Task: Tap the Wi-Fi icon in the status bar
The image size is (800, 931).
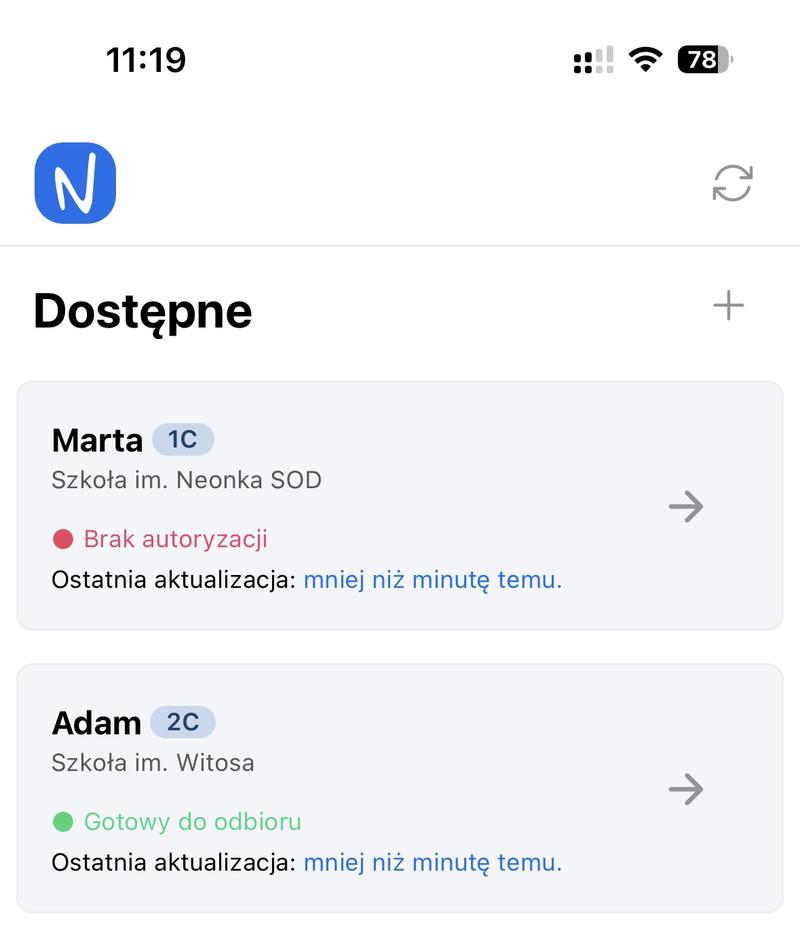Action: [x=645, y=59]
